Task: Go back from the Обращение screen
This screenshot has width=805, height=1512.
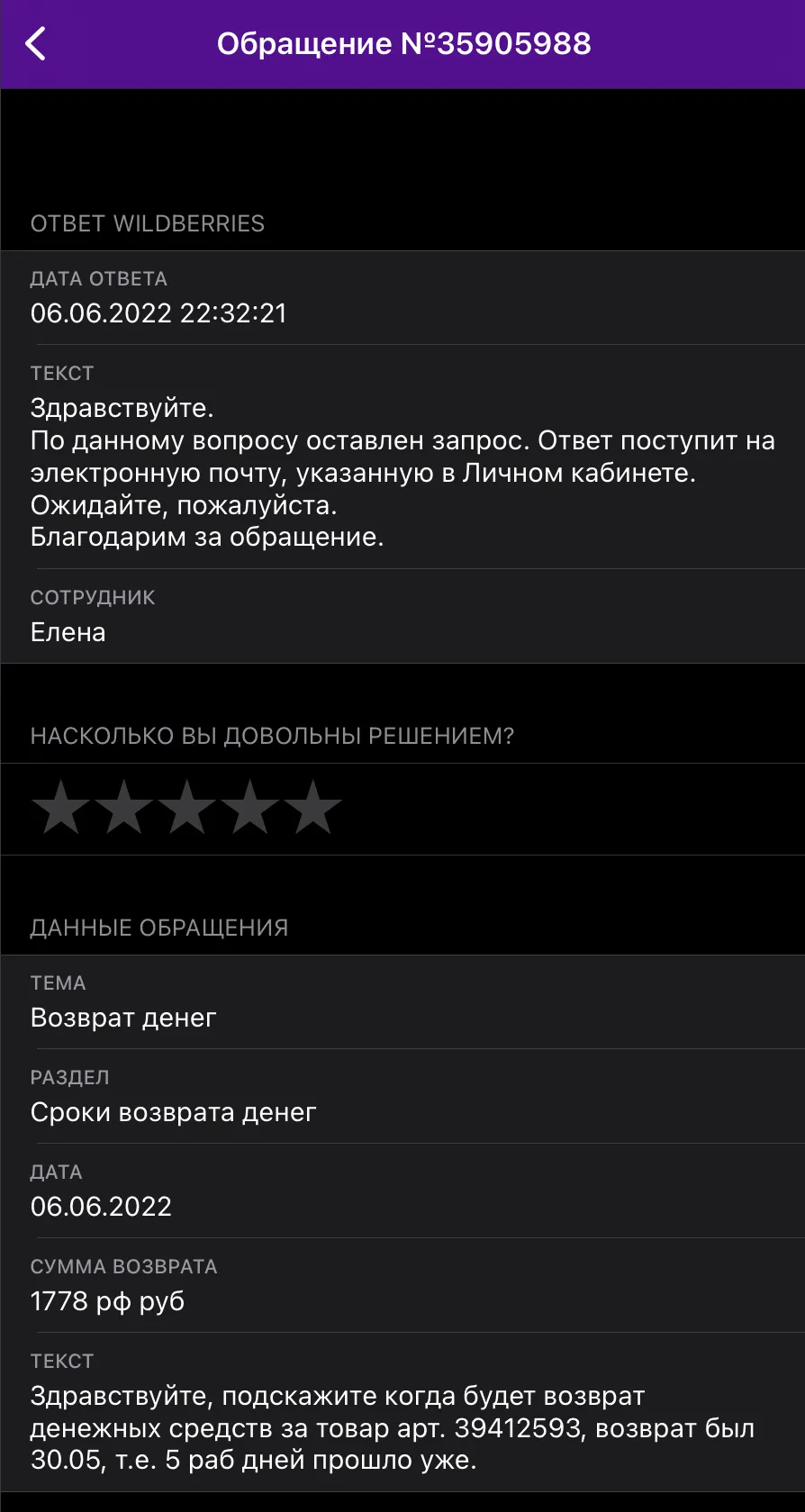Action: pos(36,43)
